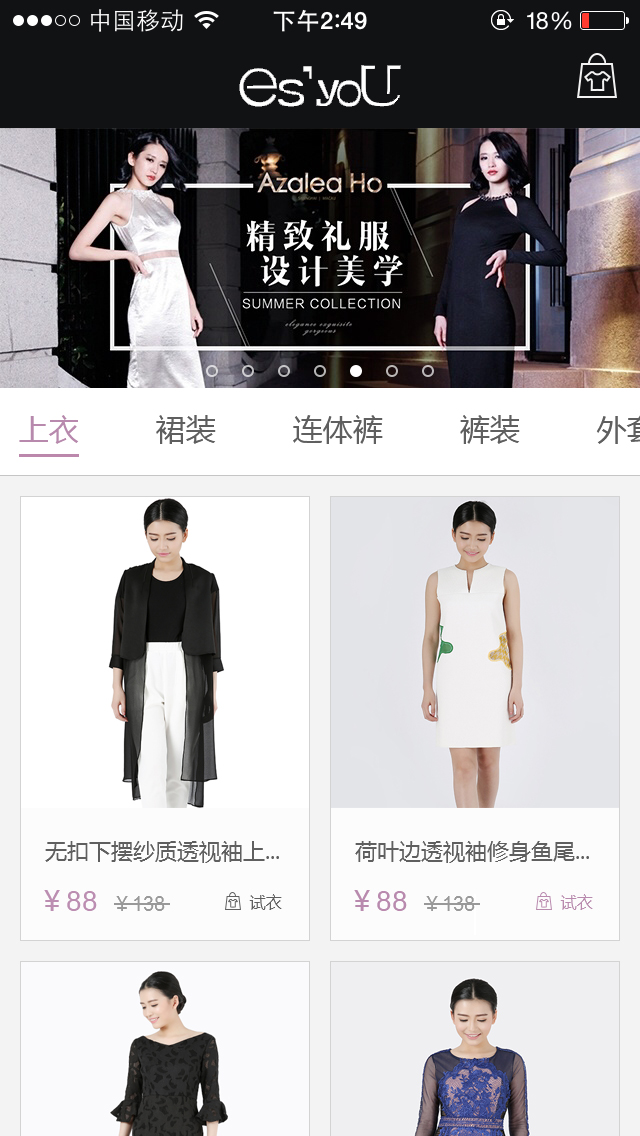Switch to the 裙装 tab
The height and width of the screenshot is (1136, 640).
click(x=186, y=431)
